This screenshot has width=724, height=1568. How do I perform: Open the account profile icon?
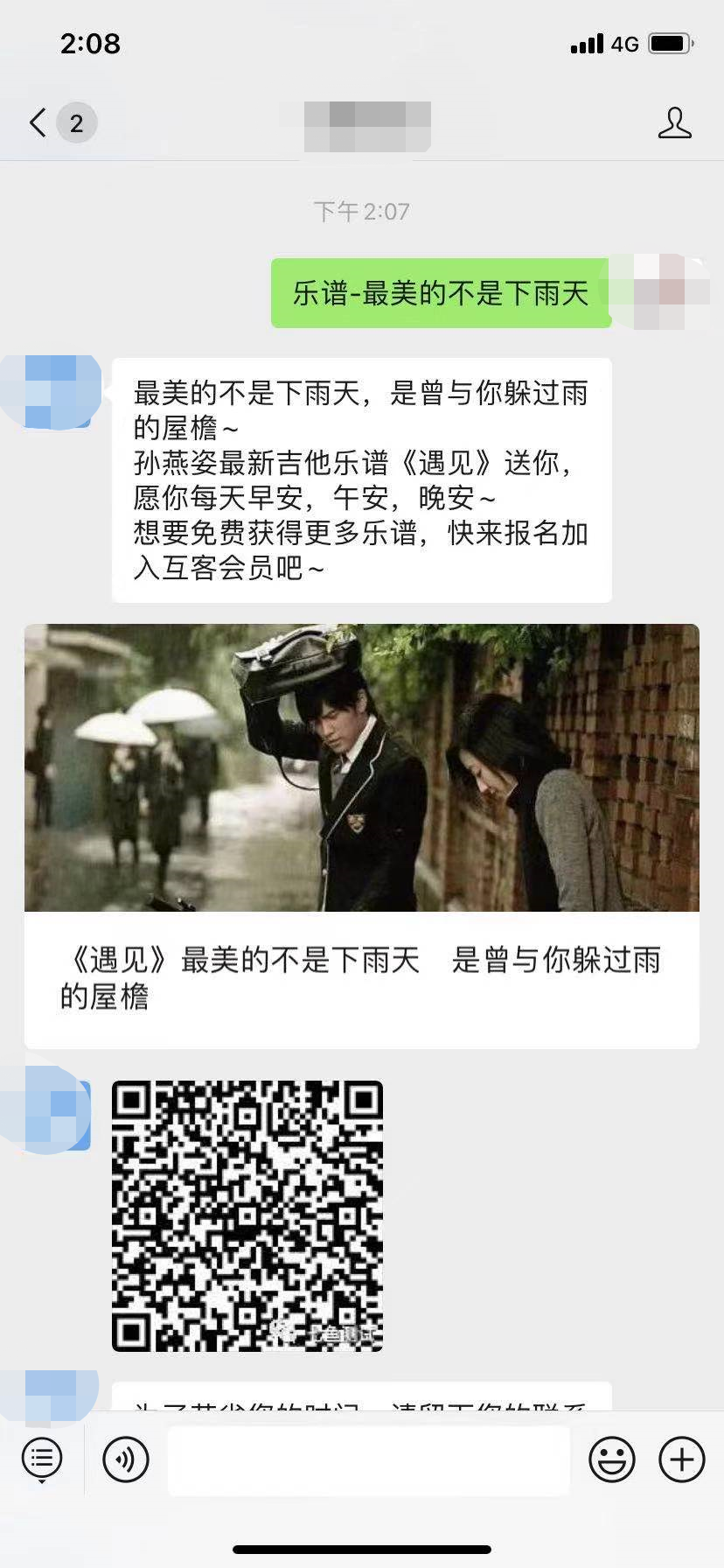coord(674,123)
